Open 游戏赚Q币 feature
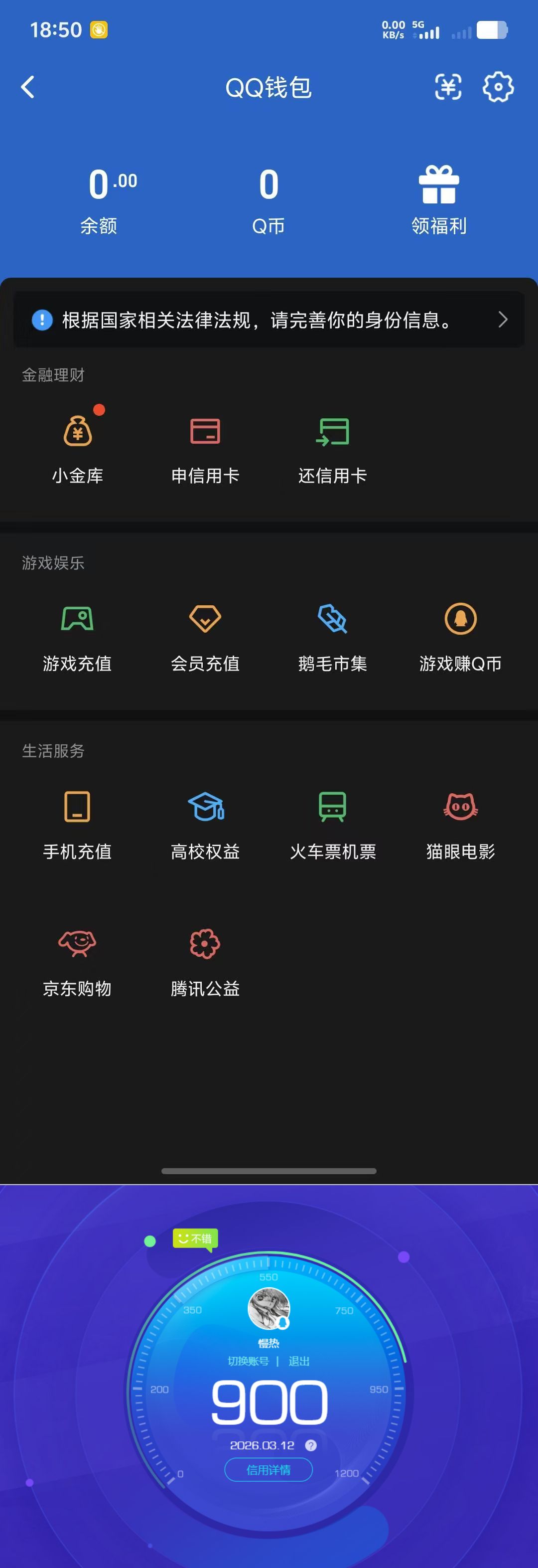 (x=460, y=633)
